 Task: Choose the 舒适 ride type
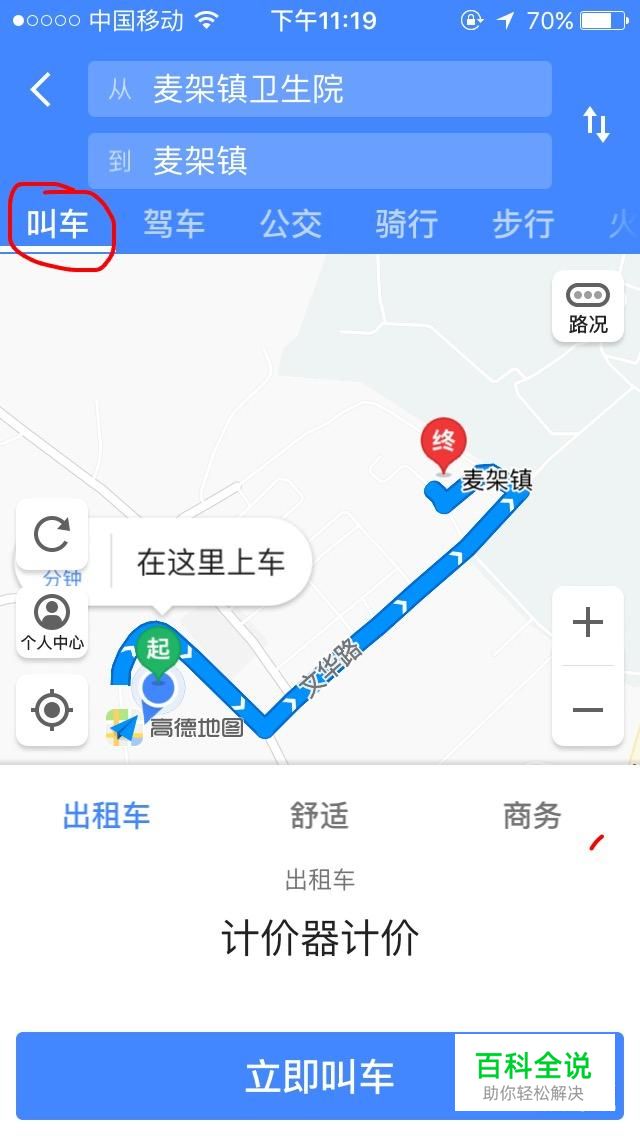click(x=320, y=816)
